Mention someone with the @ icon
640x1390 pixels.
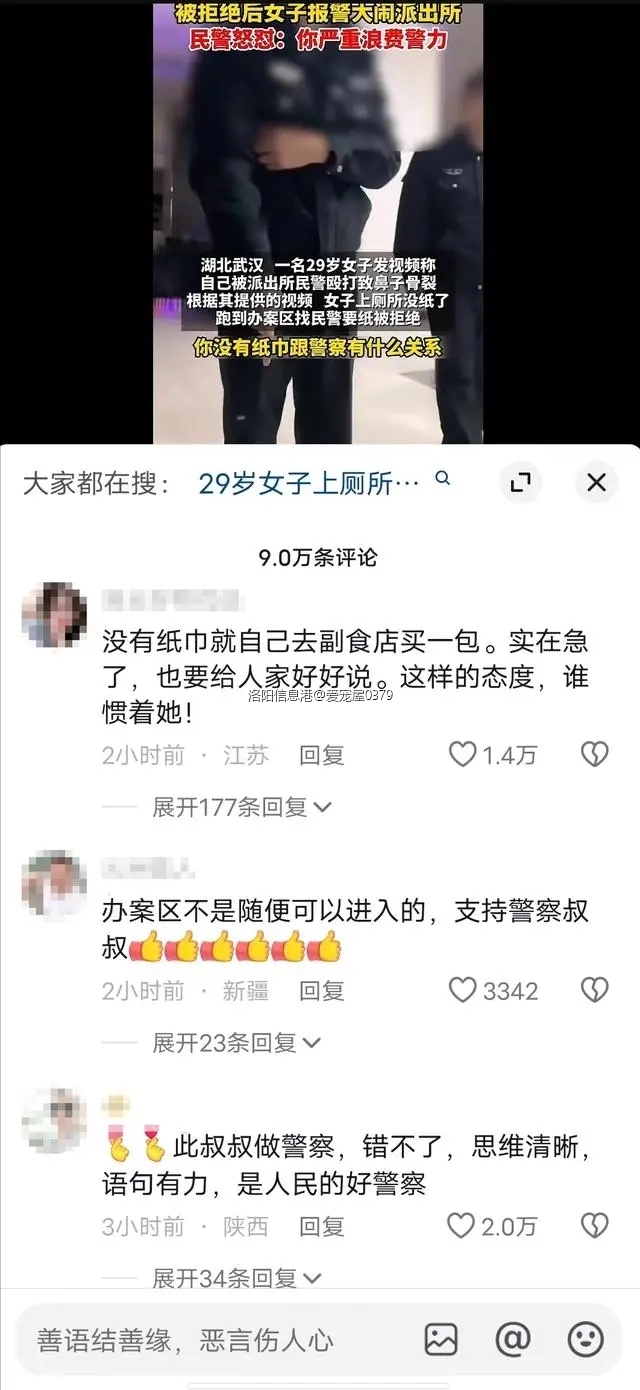coord(513,1339)
